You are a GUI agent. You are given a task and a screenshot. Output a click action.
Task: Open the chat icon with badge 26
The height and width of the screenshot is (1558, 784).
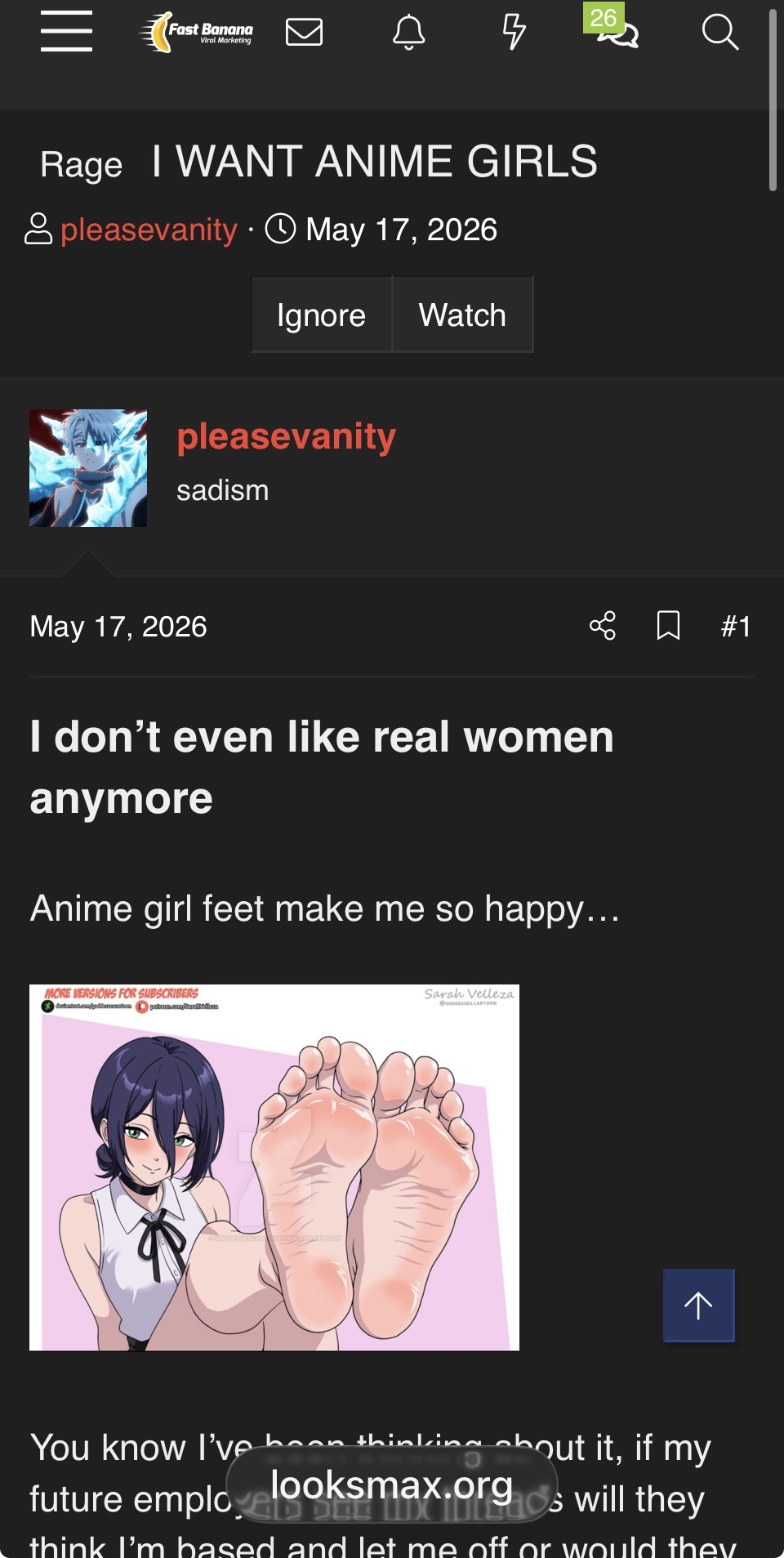tap(612, 29)
